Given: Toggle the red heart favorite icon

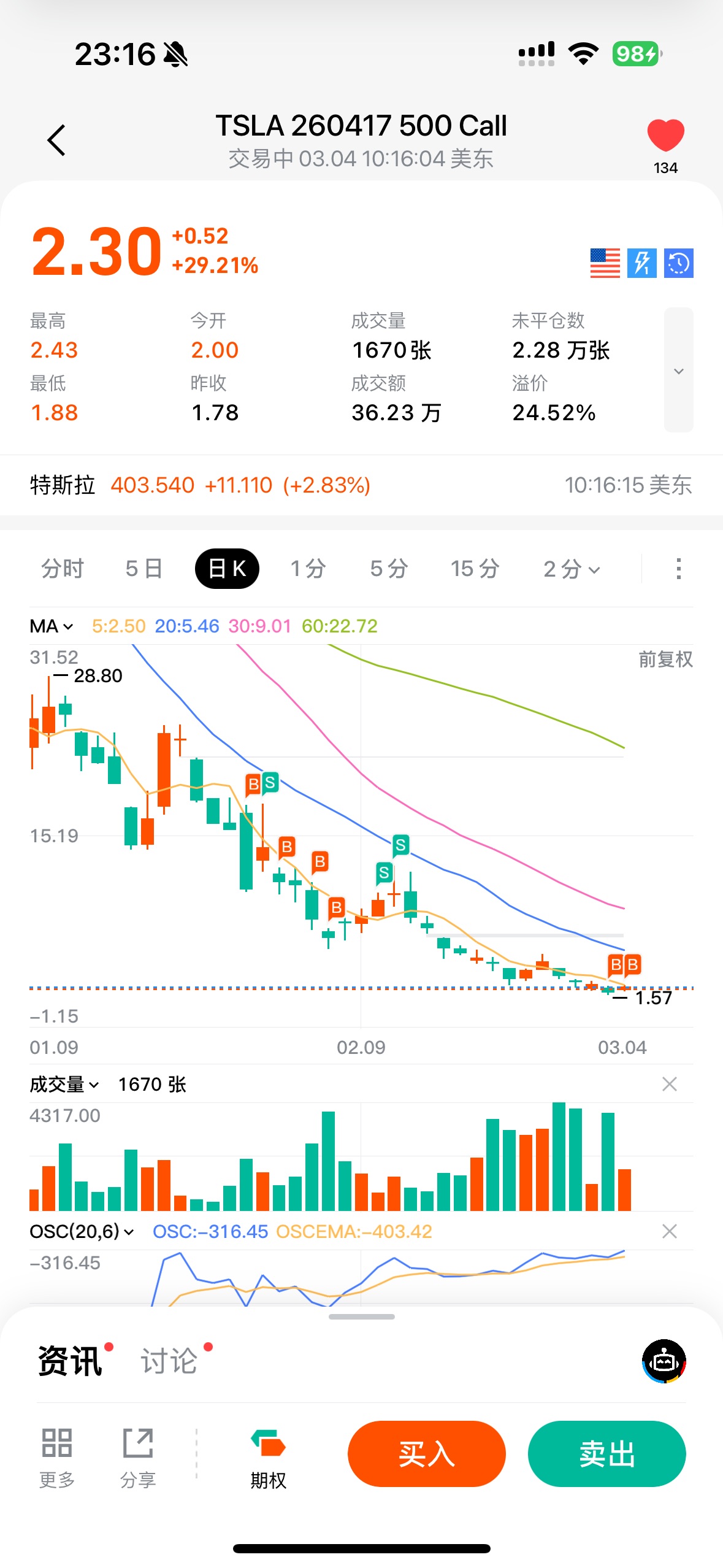Looking at the screenshot, I should click(x=665, y=136).
